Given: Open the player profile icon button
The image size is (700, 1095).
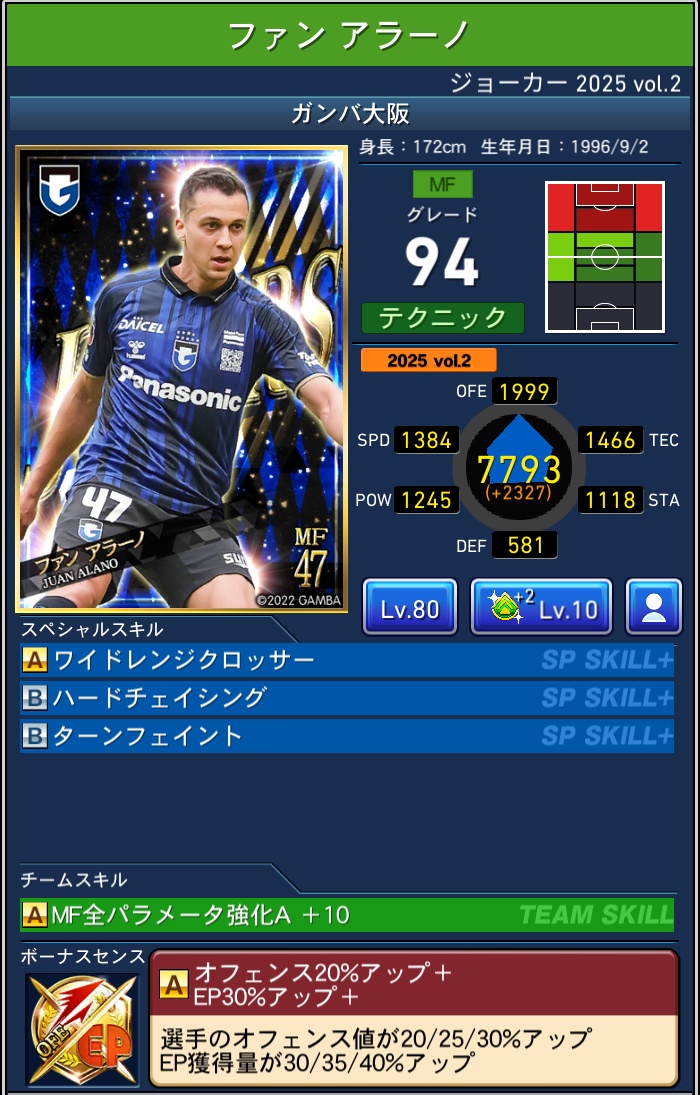Looking at the screenshot, I should click(x=654, y=607).
